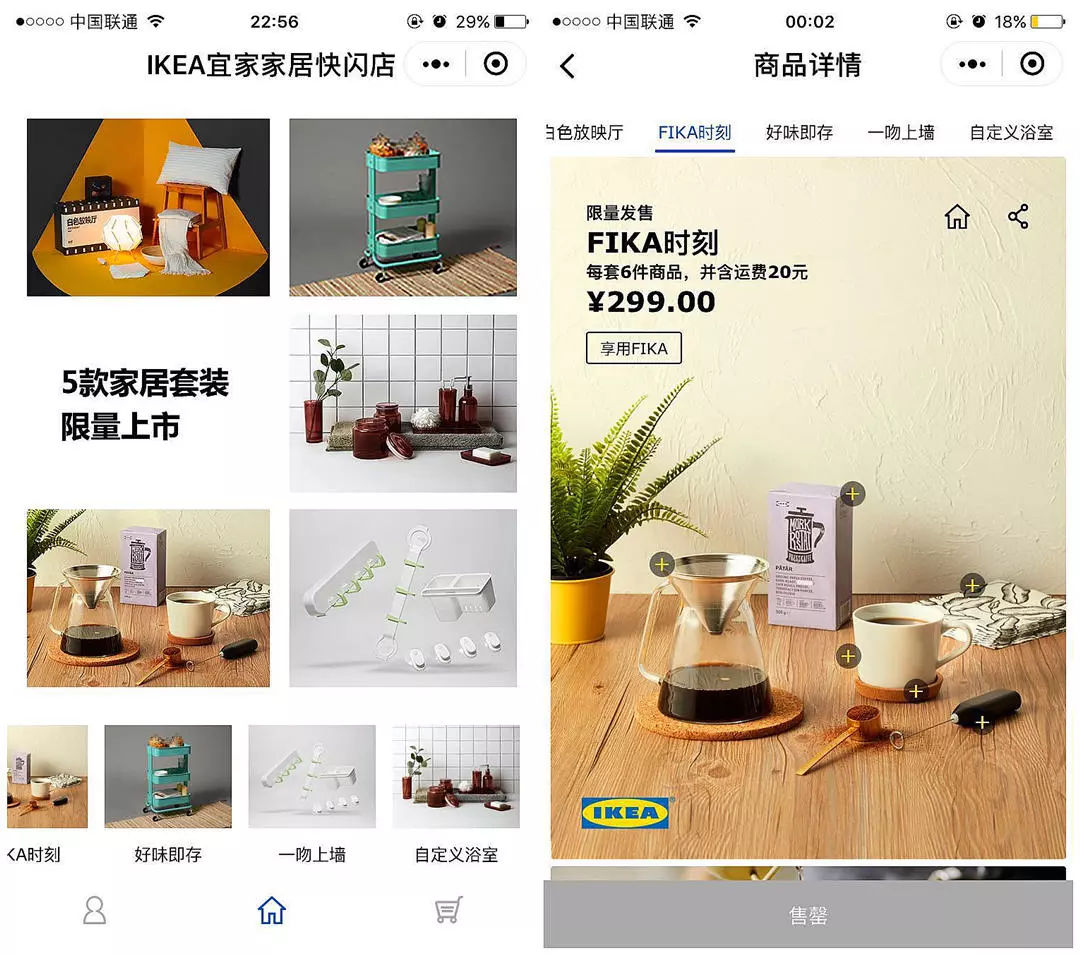Tap the plus hotspot on the milk frother
The height and width of the screenshot is (955, 1080).
(982, 722)
